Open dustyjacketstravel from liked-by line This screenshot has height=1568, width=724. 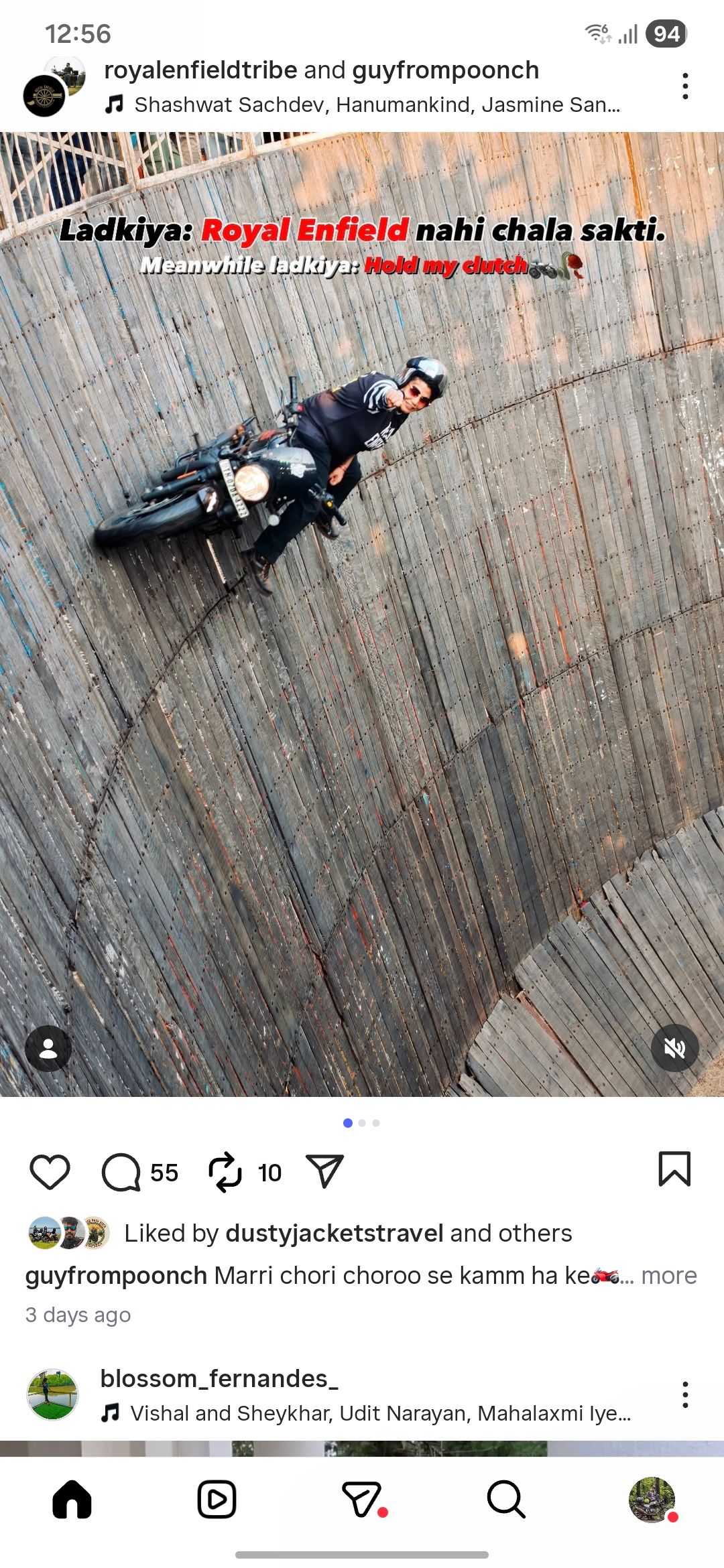click(334, 1233)
